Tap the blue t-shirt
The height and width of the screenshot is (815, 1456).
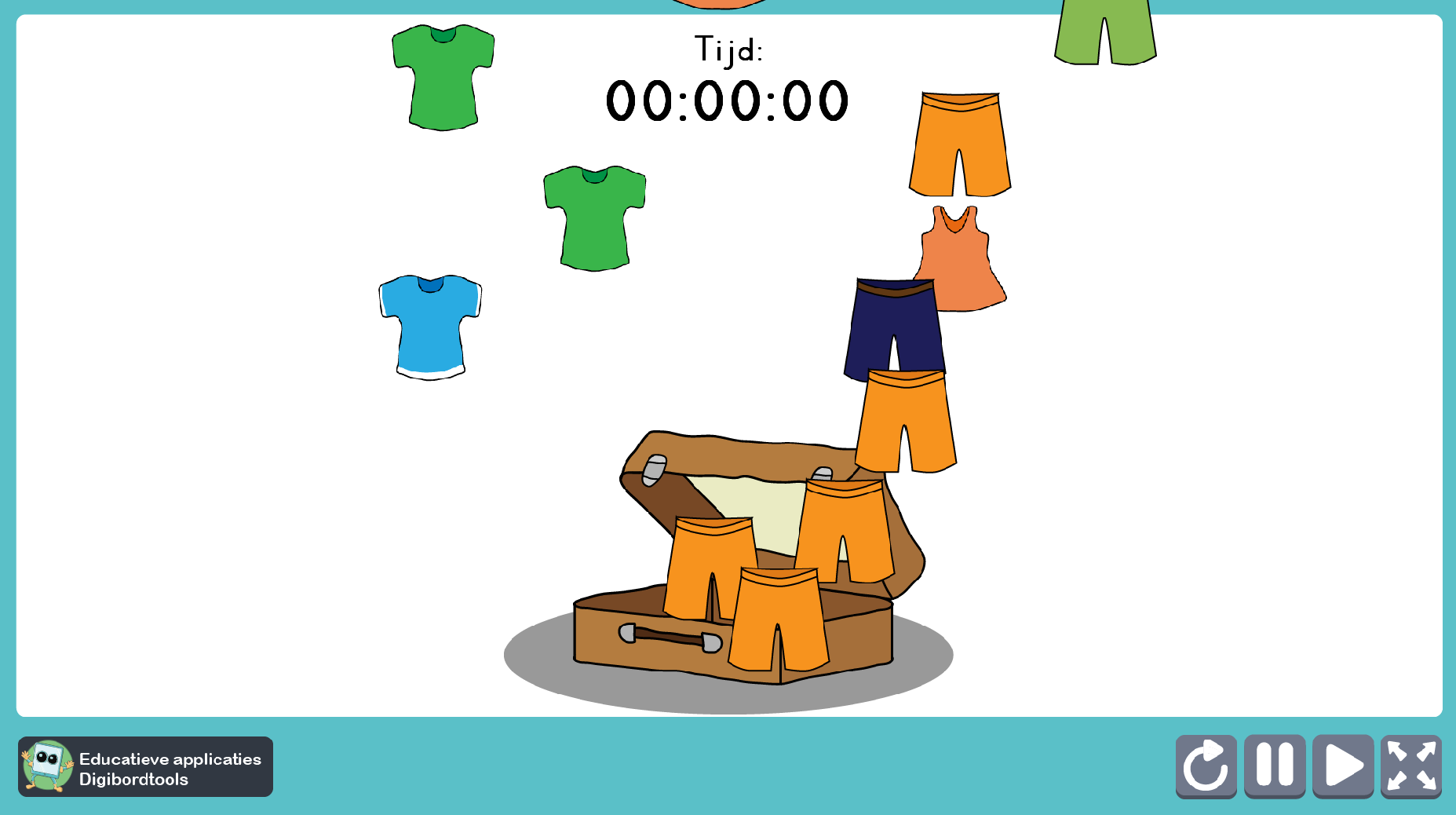(430, 327)
